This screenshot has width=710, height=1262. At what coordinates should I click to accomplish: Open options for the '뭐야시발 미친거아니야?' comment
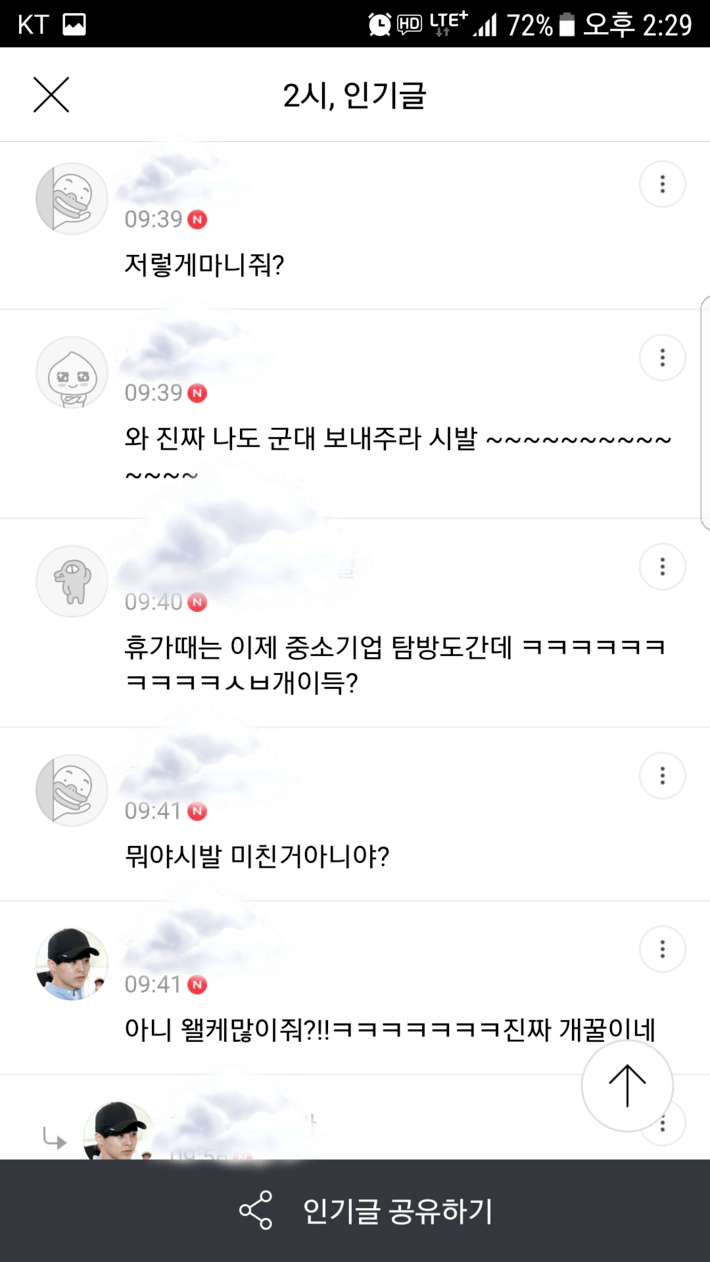(662, 775)
